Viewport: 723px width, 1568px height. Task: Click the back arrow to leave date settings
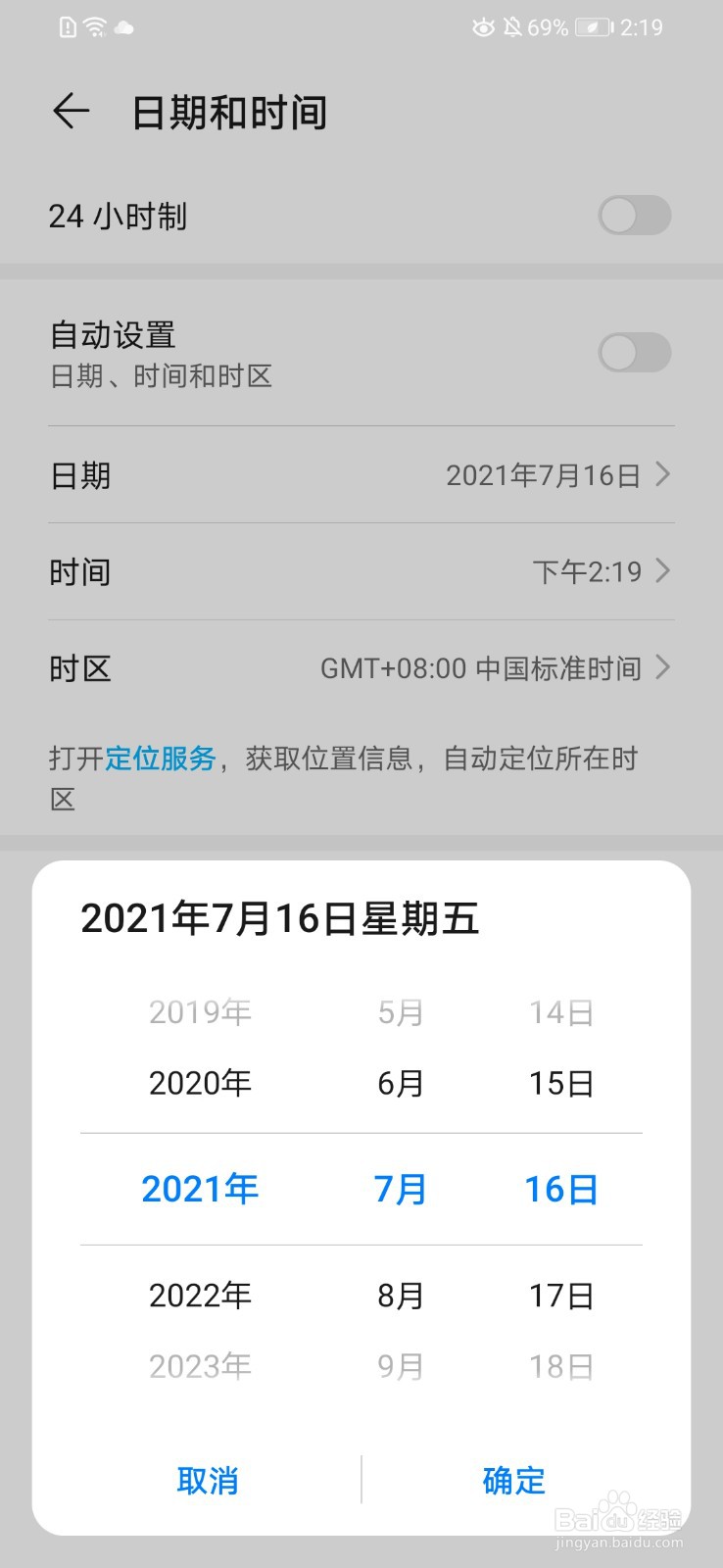click(x=71, y=112)
